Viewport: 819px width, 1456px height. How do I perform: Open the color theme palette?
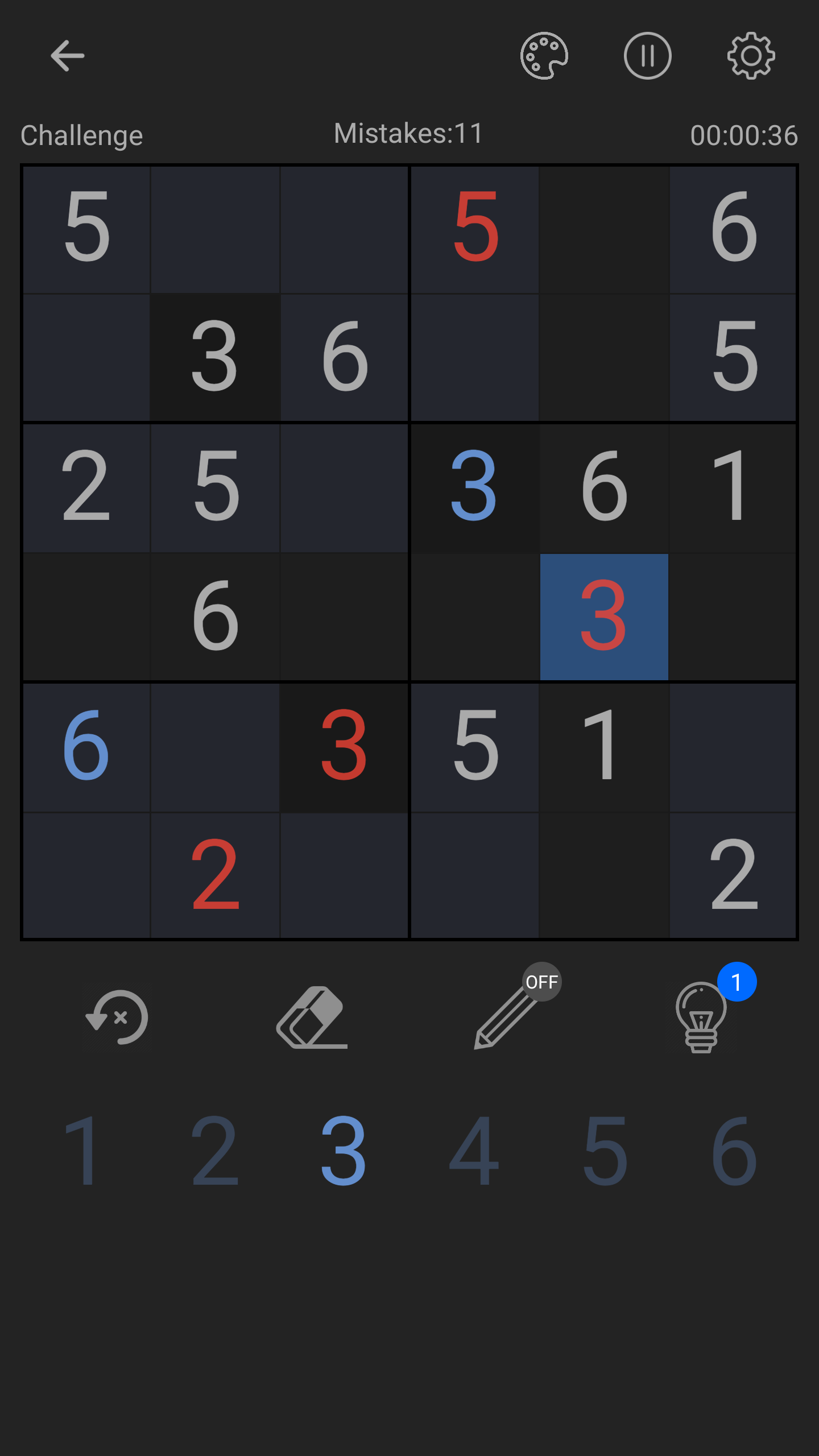tap(544, 56)
